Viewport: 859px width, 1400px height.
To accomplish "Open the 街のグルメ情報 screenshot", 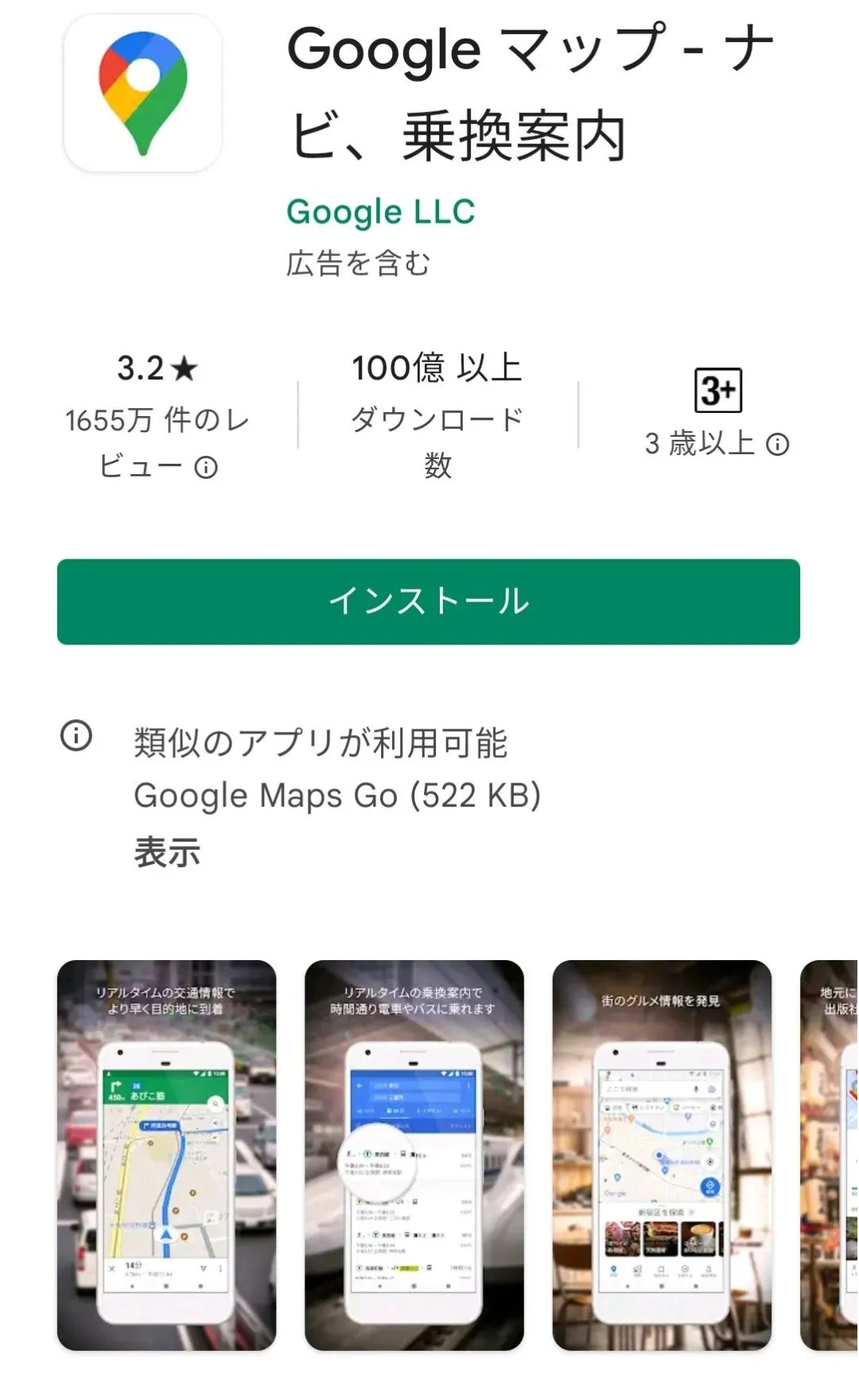I will pos(661,1154).
